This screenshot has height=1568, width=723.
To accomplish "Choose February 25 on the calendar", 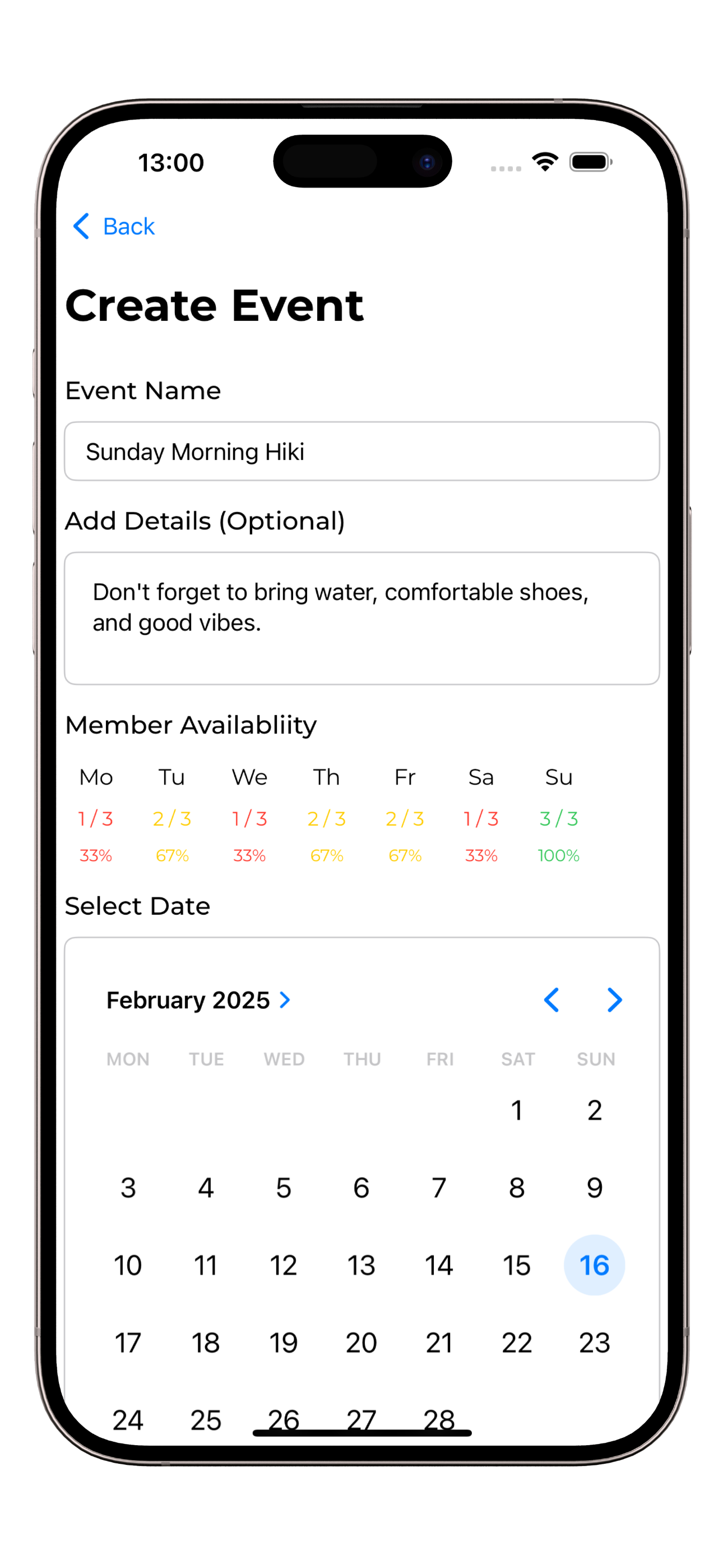I will 206,1419.
